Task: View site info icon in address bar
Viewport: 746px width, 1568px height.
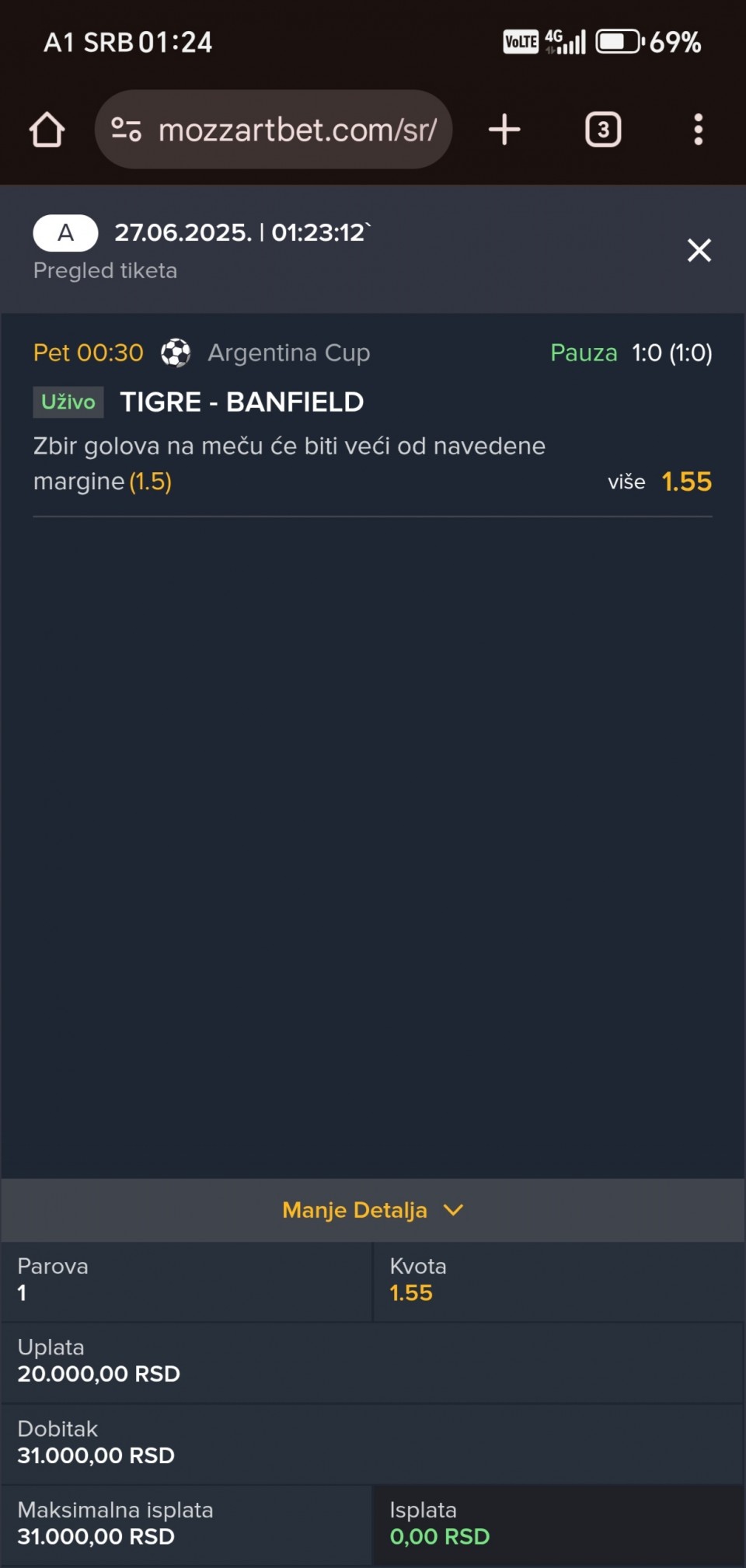Action: point(126,130)
